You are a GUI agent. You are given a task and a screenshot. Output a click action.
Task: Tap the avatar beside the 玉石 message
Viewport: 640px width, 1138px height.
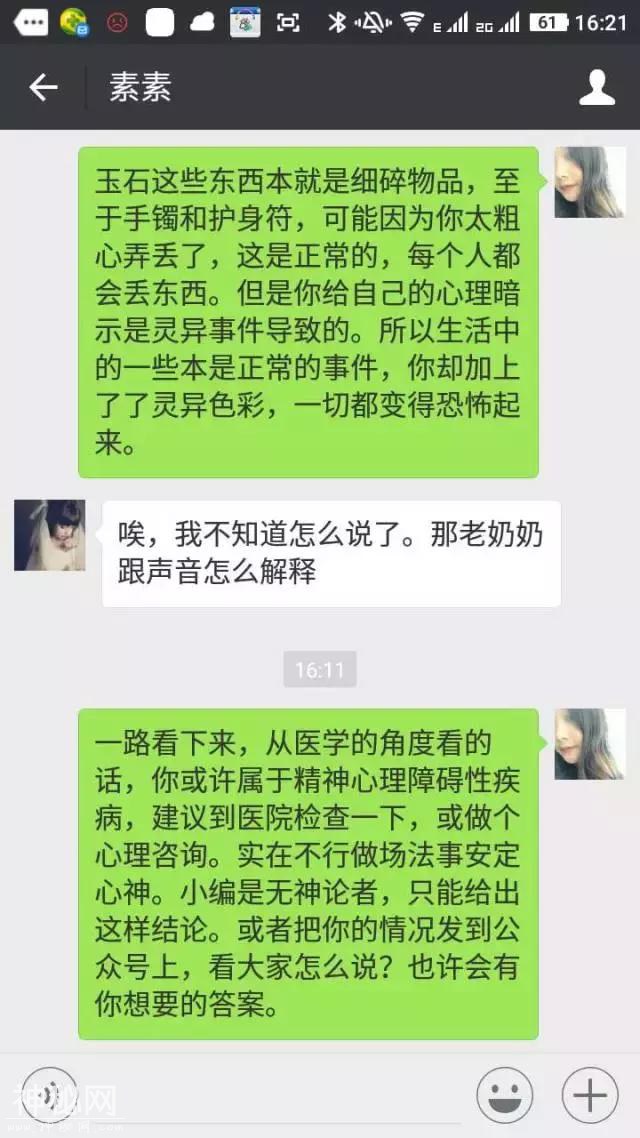pos(590,182)
